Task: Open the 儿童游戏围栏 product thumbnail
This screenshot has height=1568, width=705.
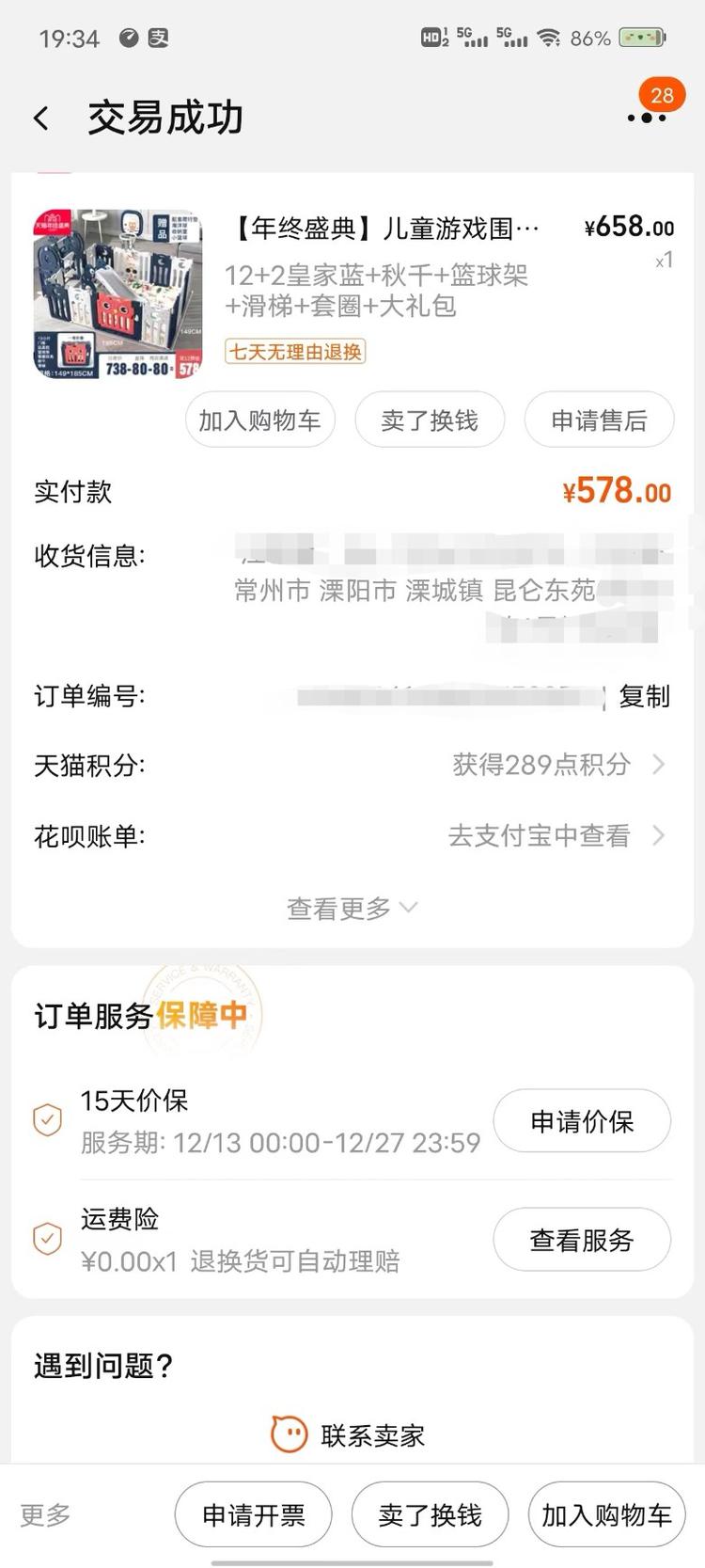Action: (117, 293)
